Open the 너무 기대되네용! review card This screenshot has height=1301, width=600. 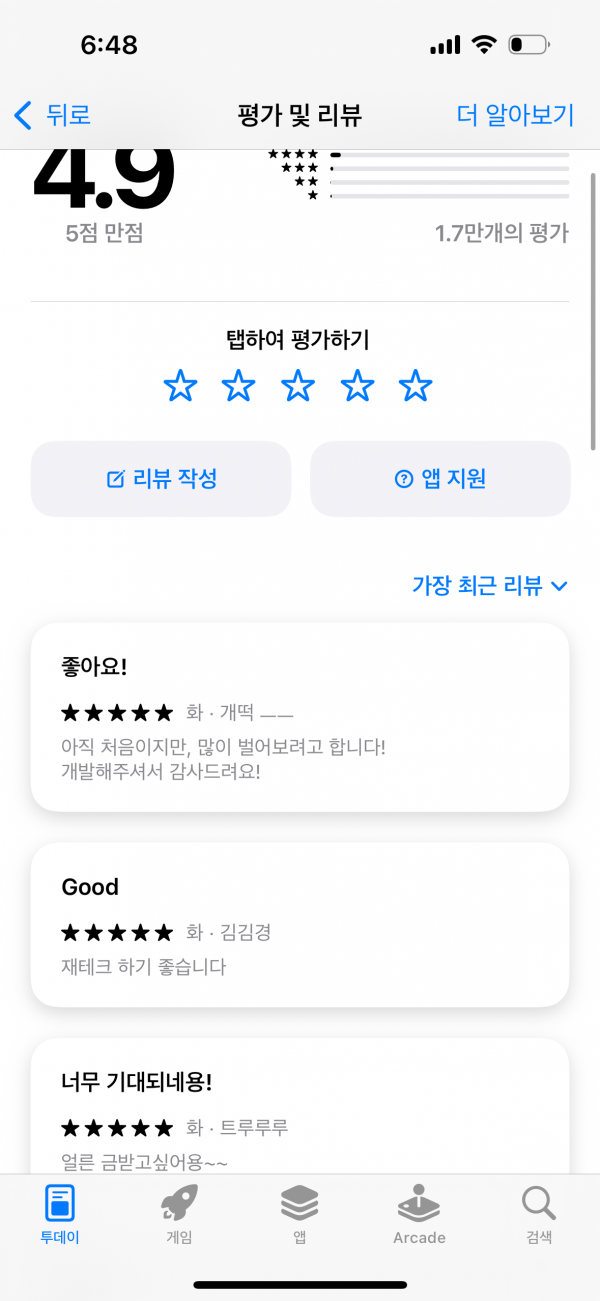point(300,1105)
